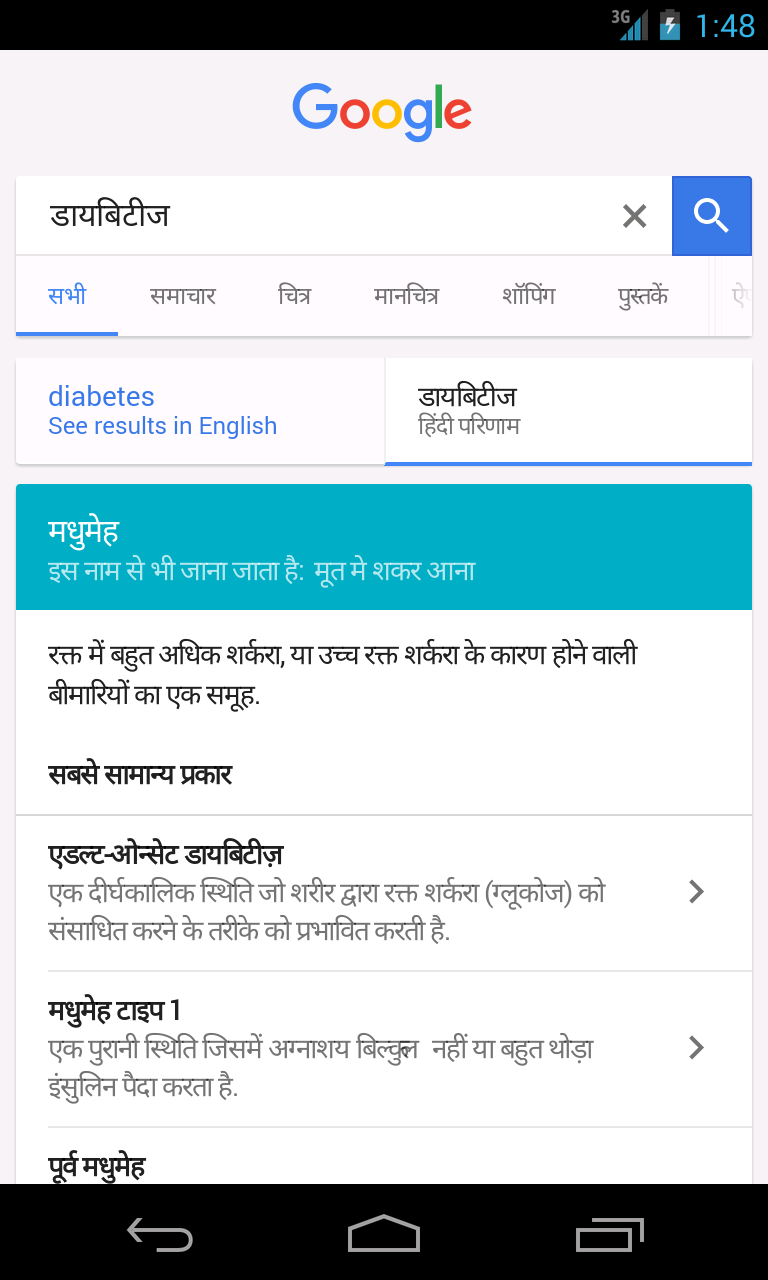Clear the search query with the X
This screenshot has width=768, height=1280.
point(635,216)
